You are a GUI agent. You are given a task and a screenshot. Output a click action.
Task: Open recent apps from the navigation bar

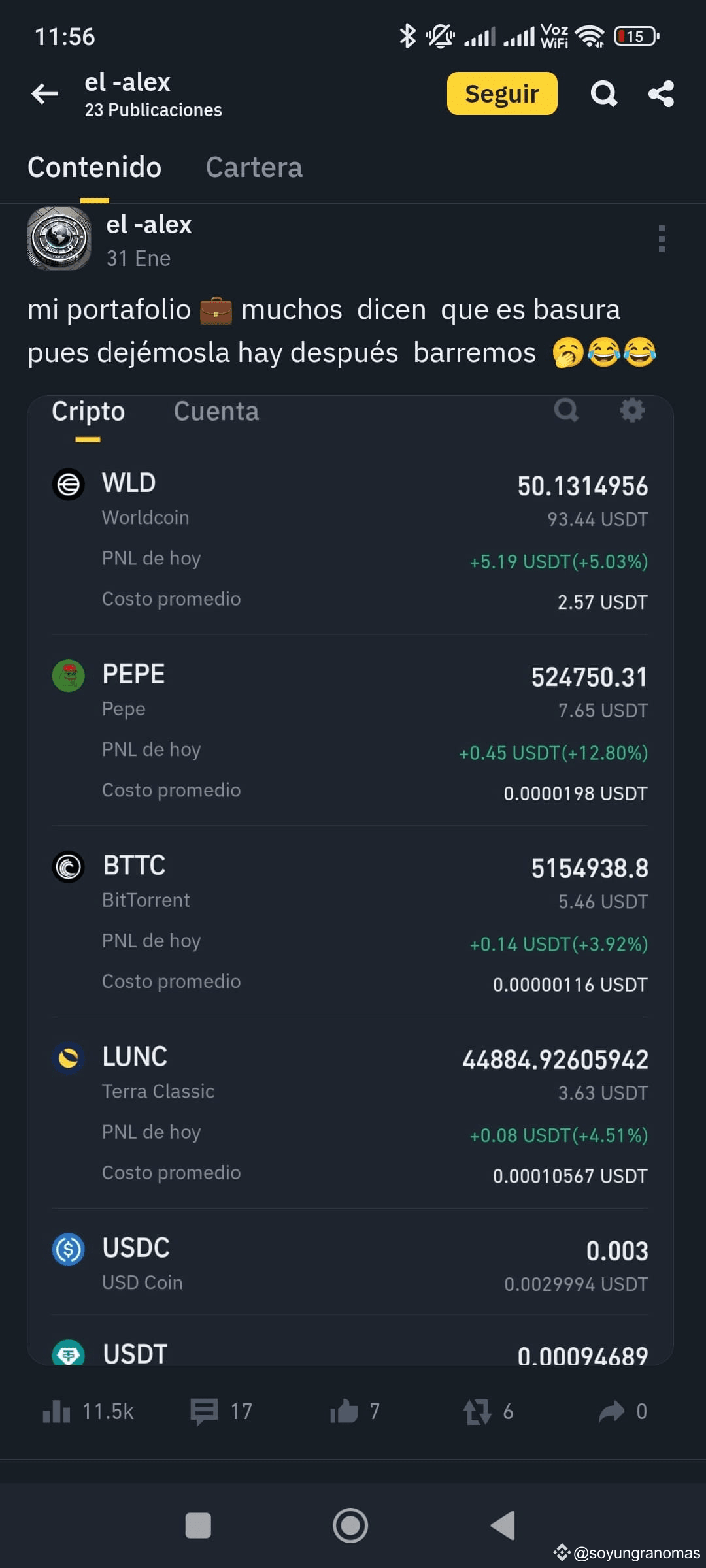pos(198,1526)
